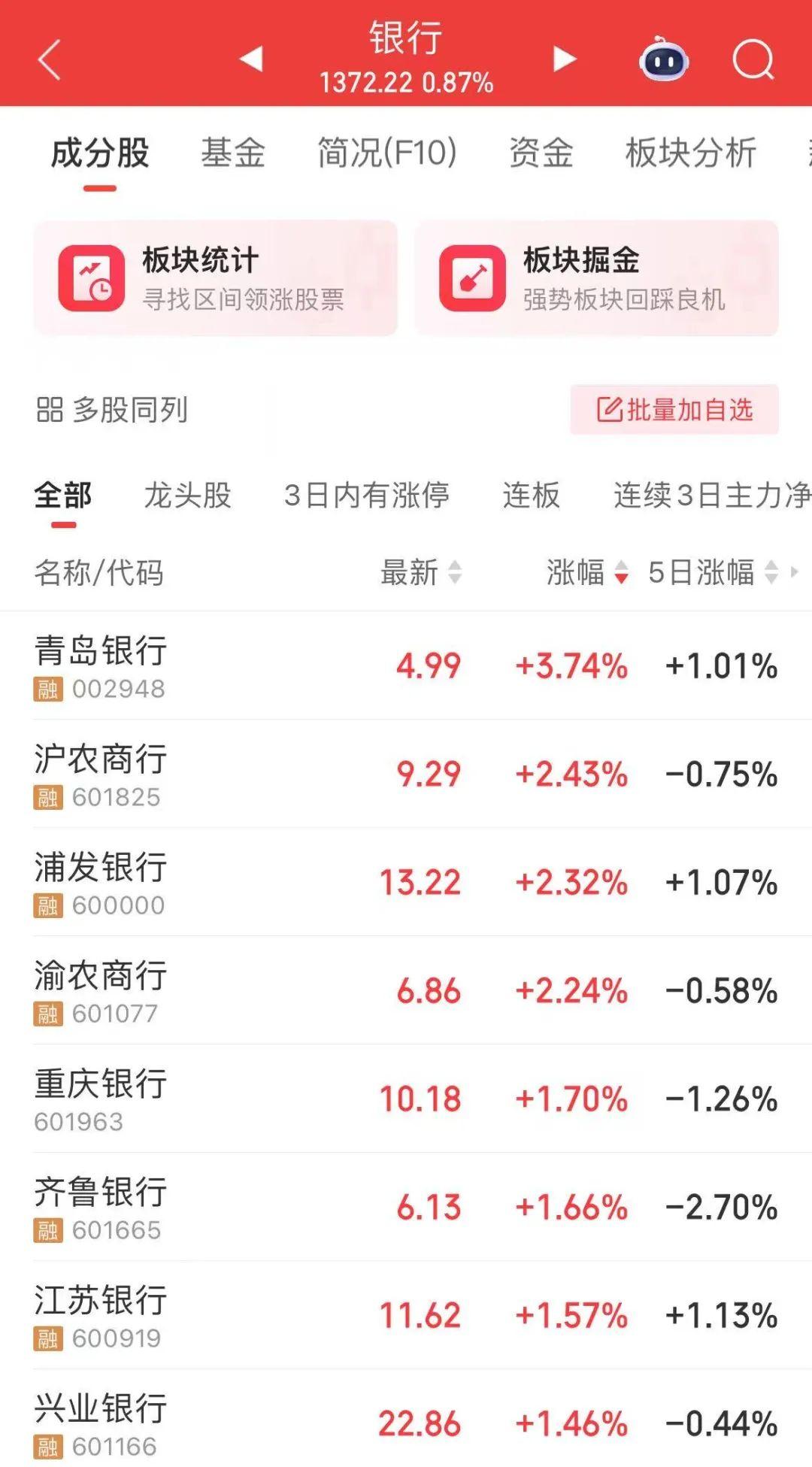Click the right arrow to next sector

(x=562, y=59)
